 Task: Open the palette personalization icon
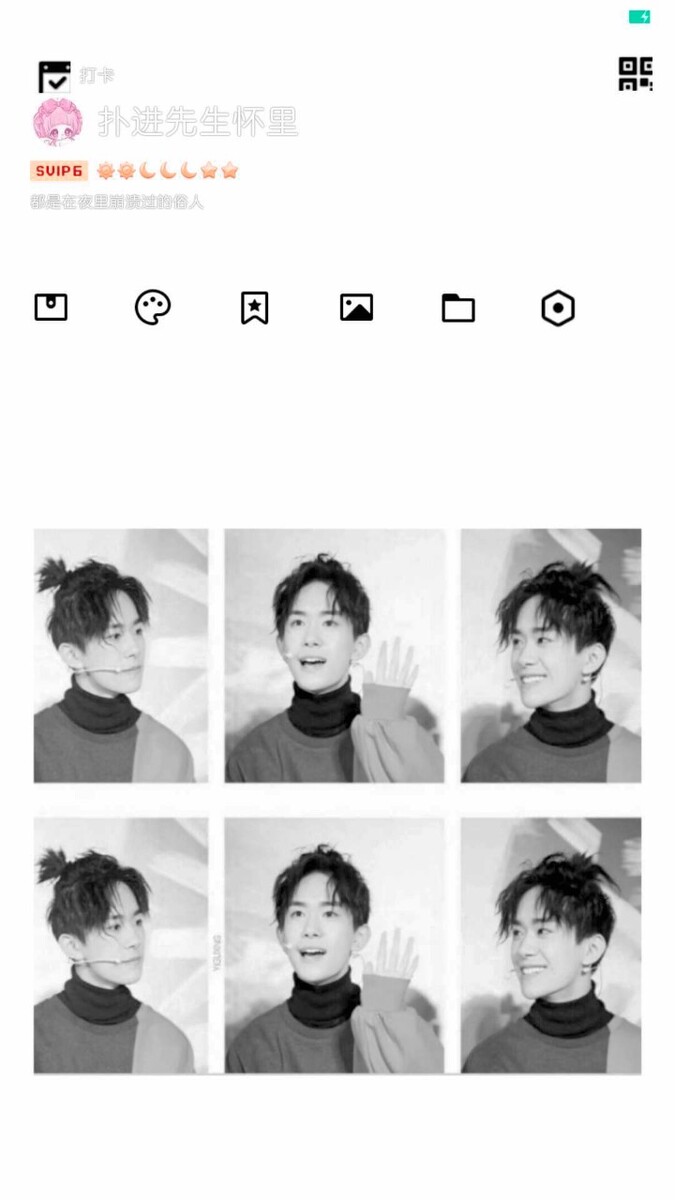coord(153,307)
